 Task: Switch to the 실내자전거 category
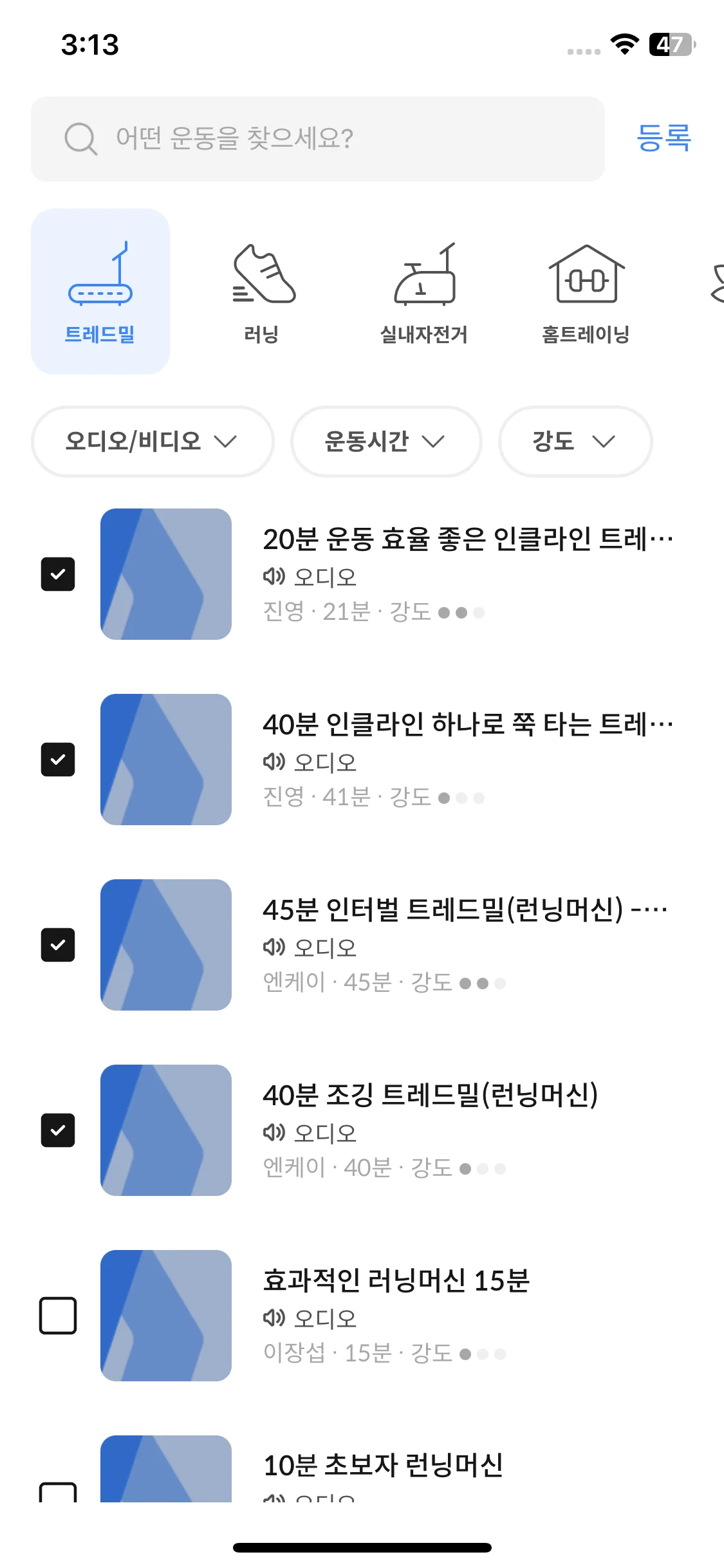point(424,292)
